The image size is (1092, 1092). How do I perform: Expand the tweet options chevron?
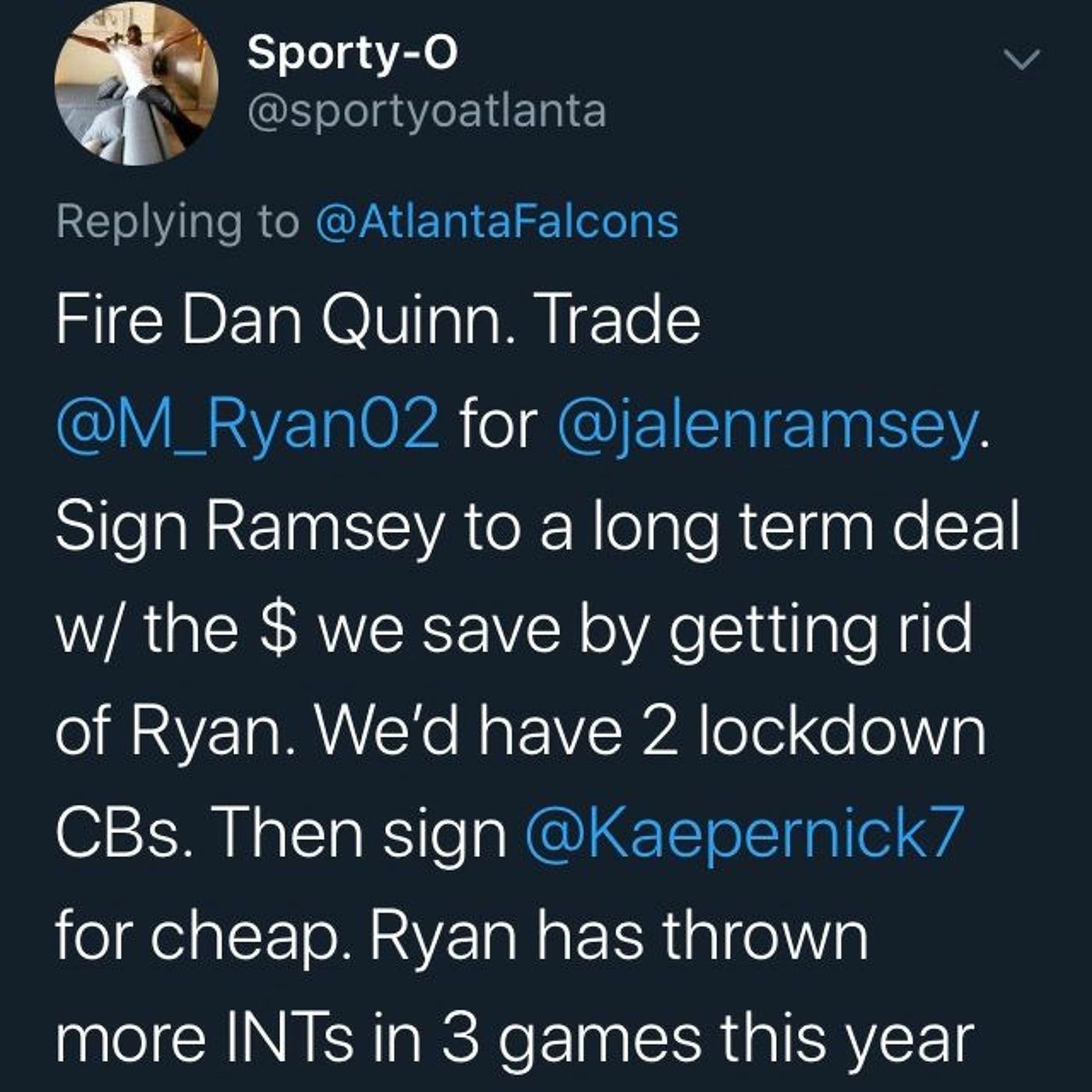[x=1022, y=60]
